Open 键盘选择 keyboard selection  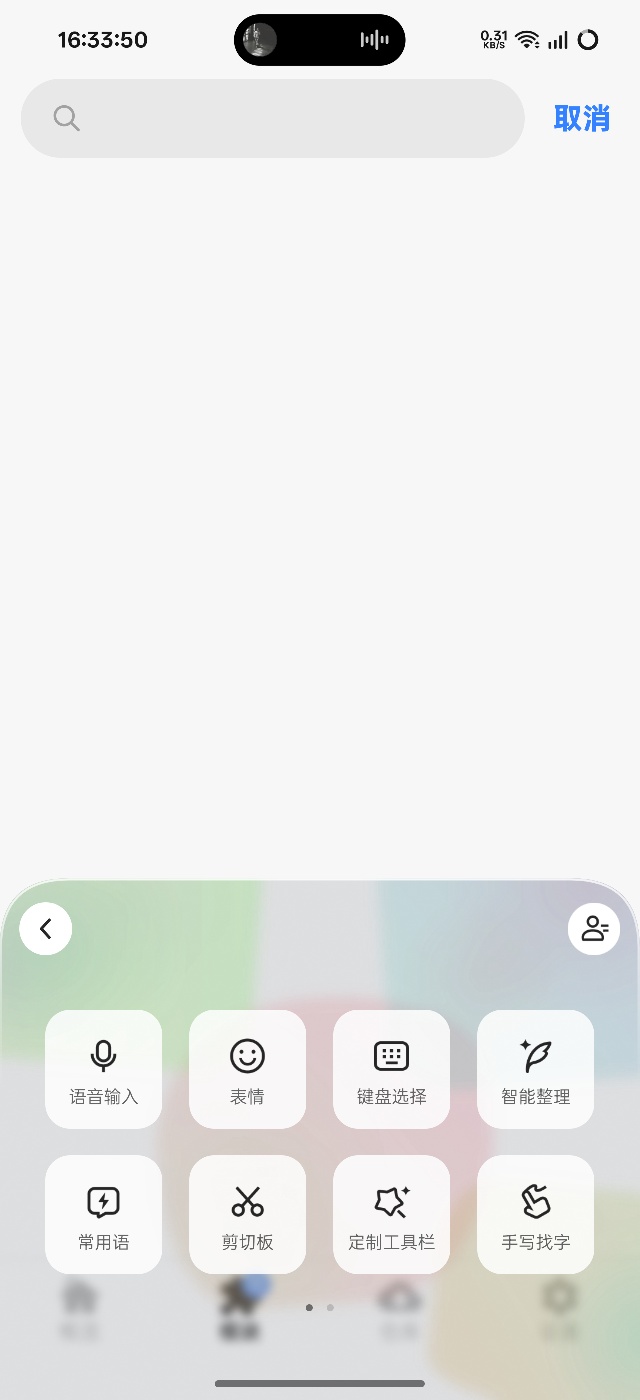click(x=391, y=1069)
